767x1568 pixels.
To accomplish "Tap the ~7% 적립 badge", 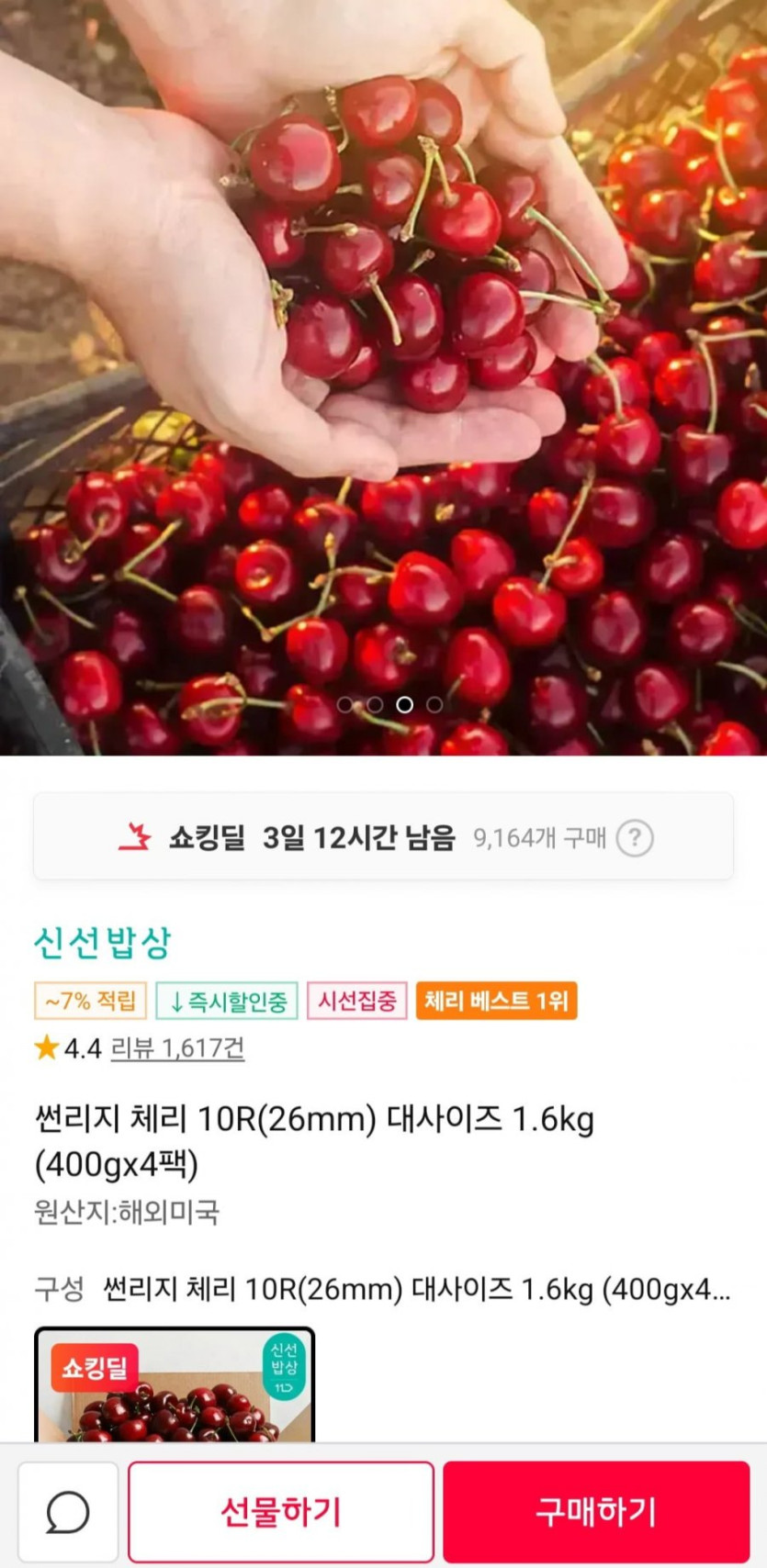I will (x=90, y=1001).
